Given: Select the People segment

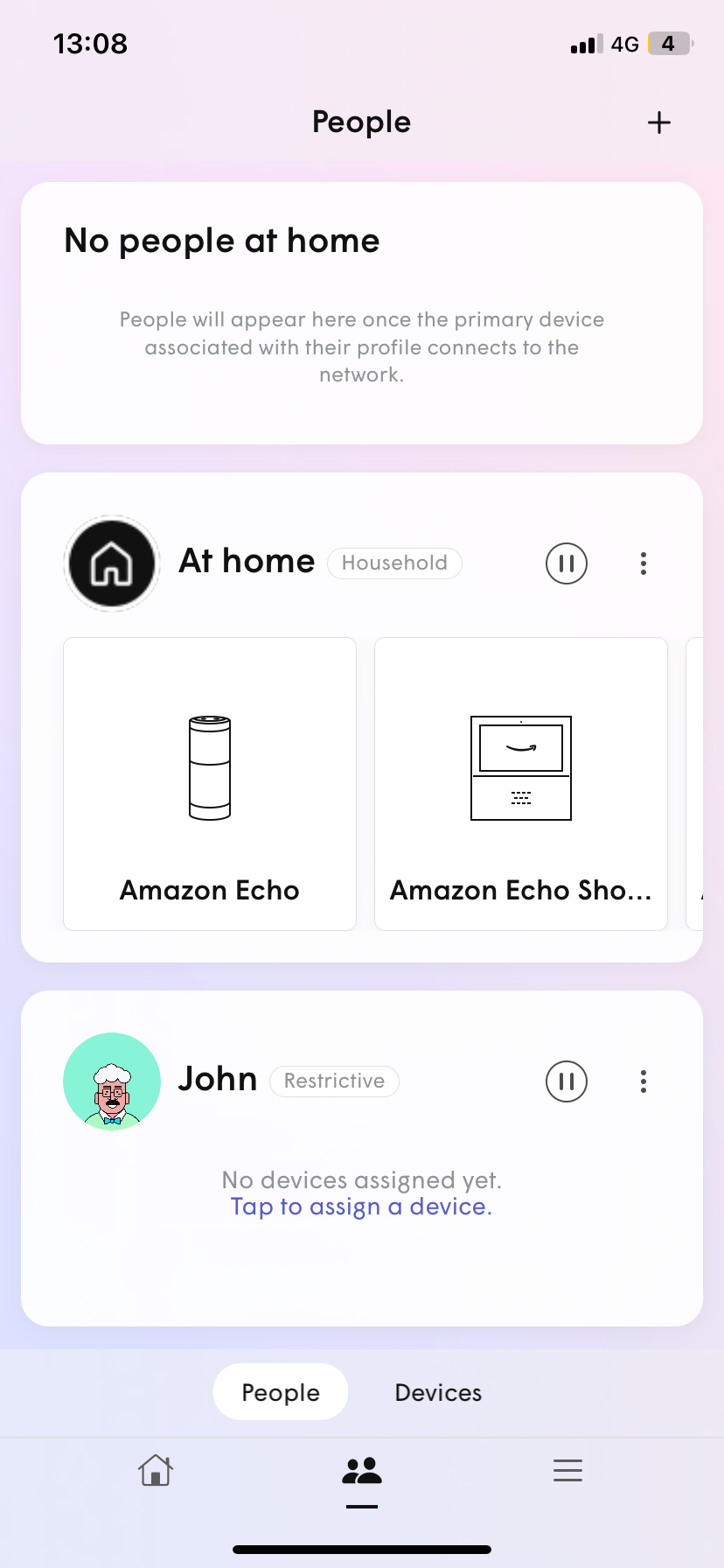Looking at the screenshot, I should tap(281, 1392).
